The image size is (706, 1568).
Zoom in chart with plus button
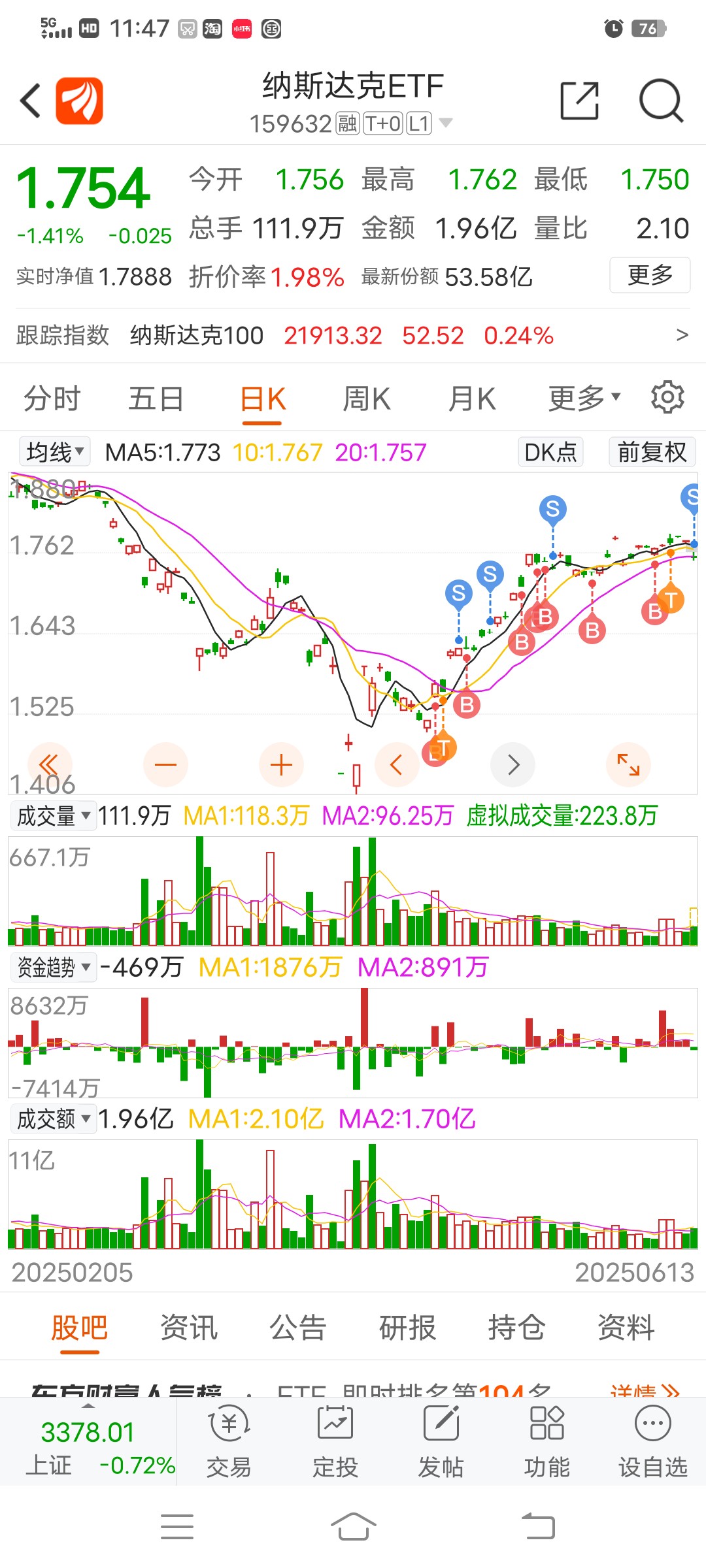[x=281, y=764]
